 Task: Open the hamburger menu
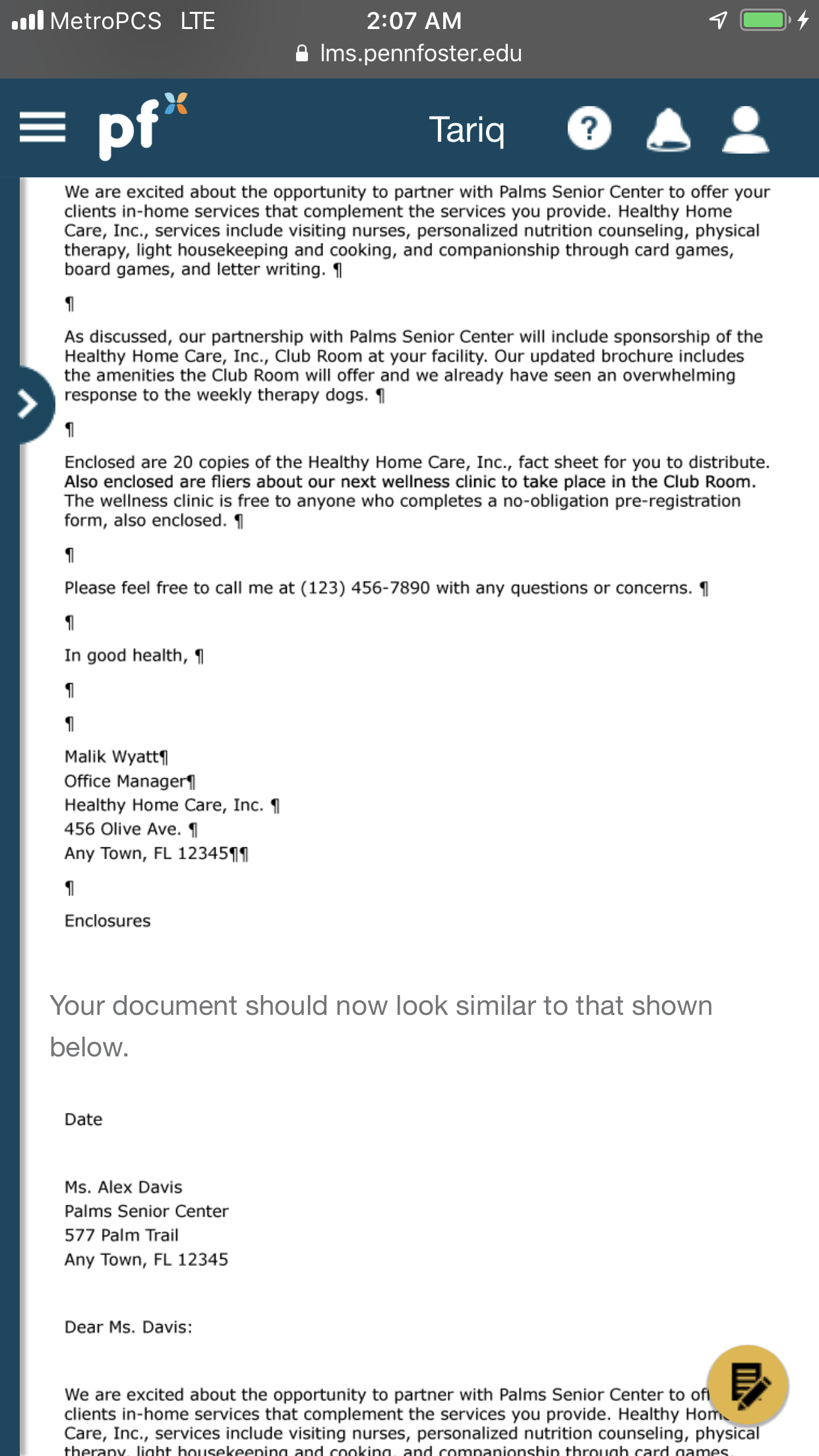coord(42,127)
